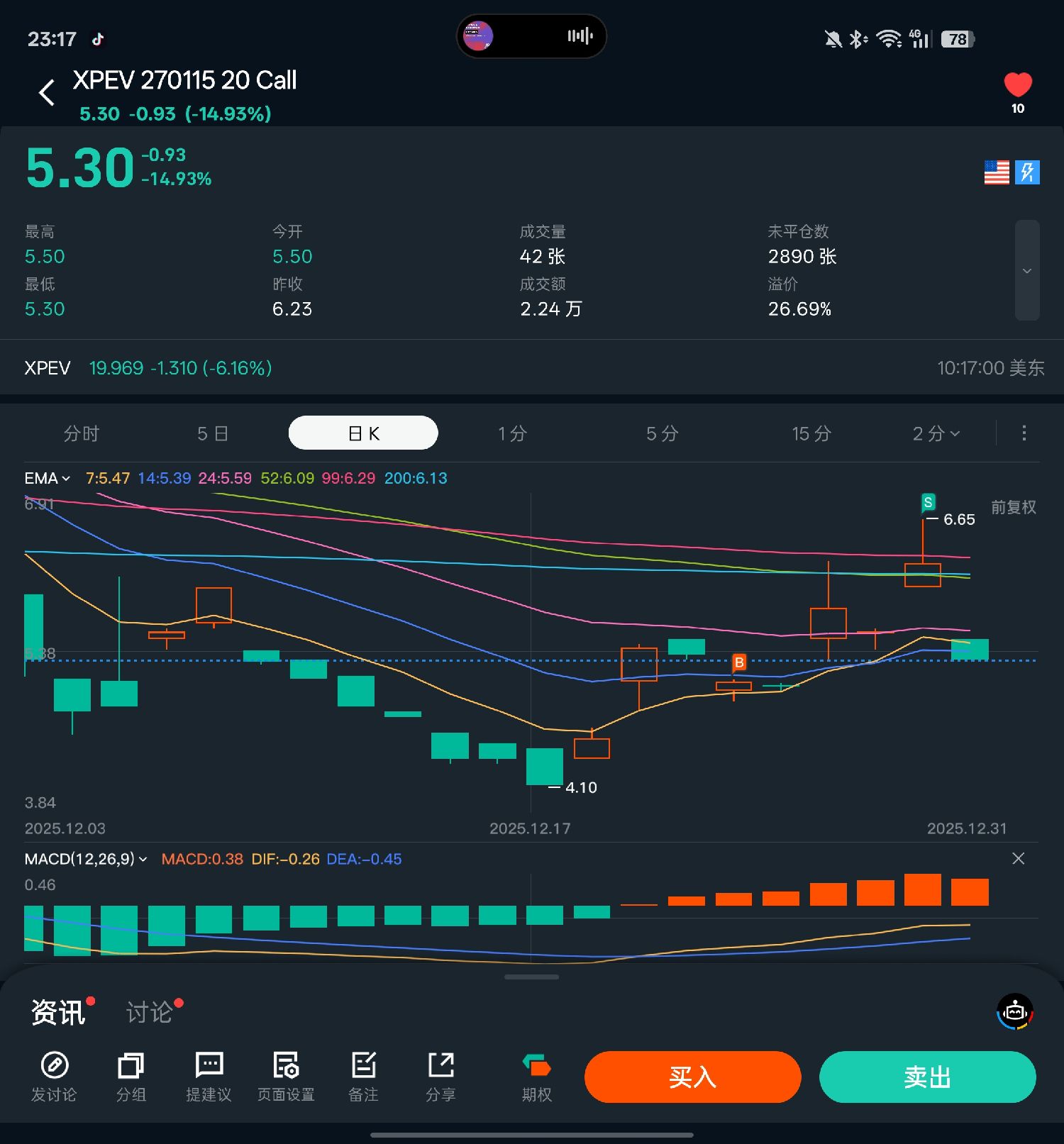This screenshot has width=1064, height=1144.
Task: Close the MACD indicator panel
Action: 1018,859
